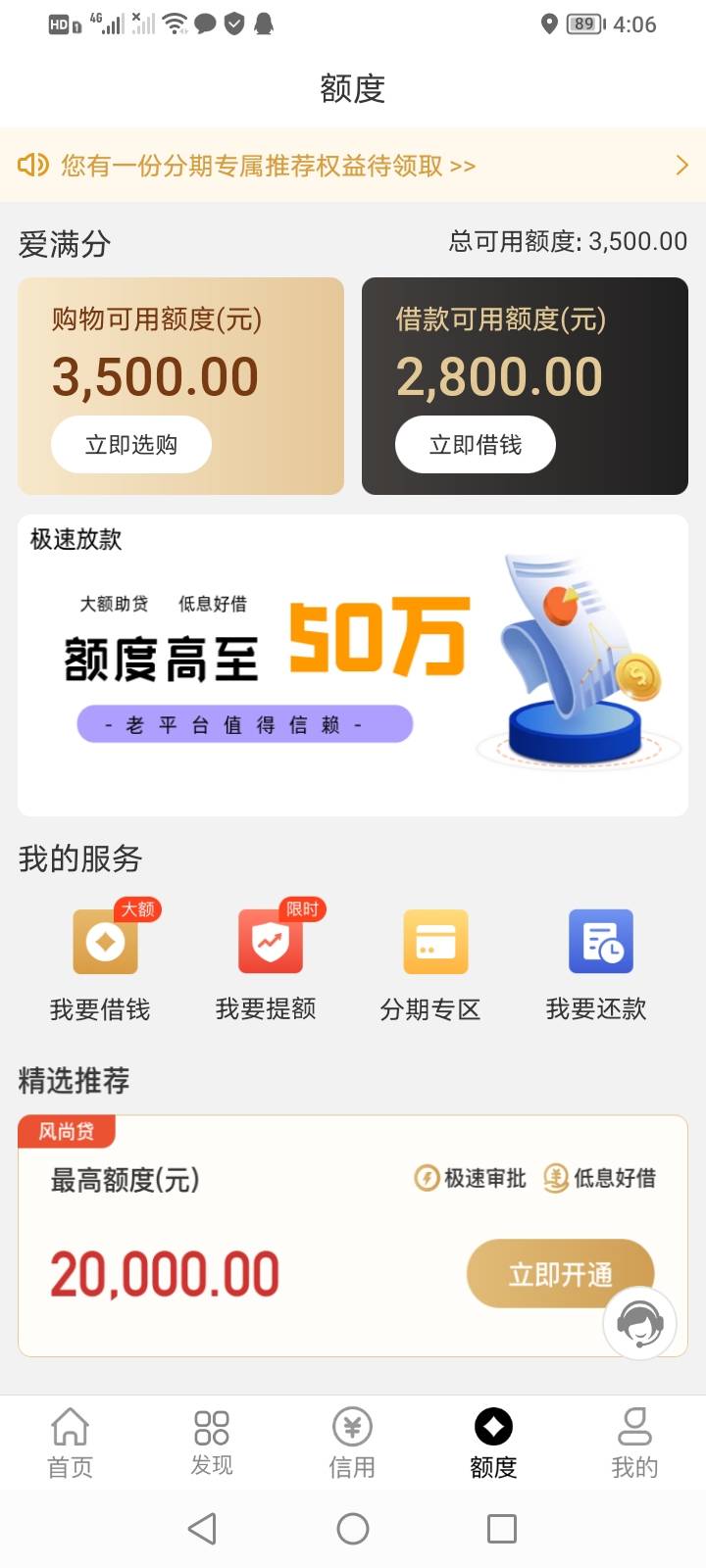Tap the 立即借钱 button
The height and width of the screenshot is (1568, 706).
tap(476, 445)
